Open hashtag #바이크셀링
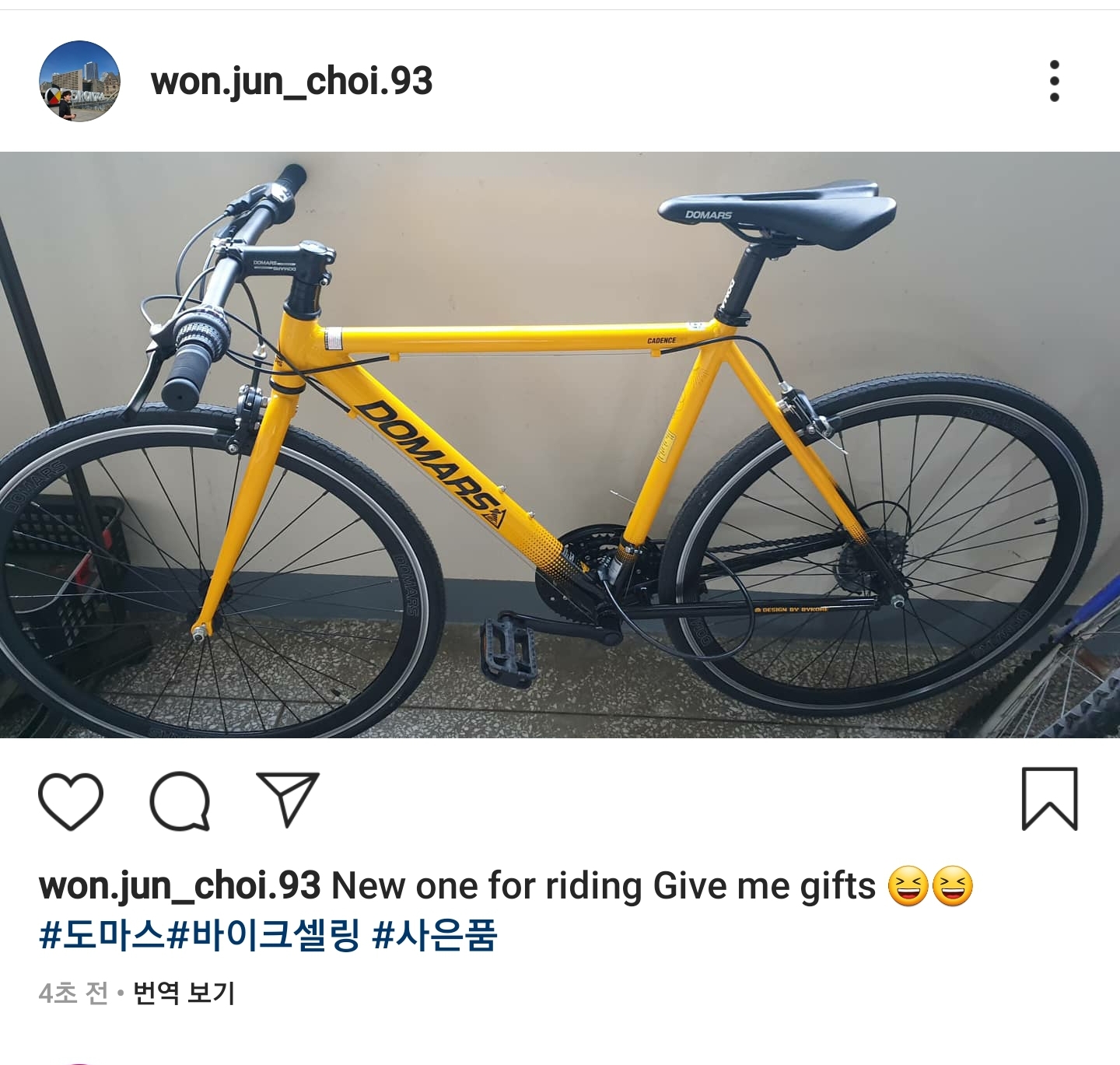Screen dimensions: 1120x1065 coord(264,934)
